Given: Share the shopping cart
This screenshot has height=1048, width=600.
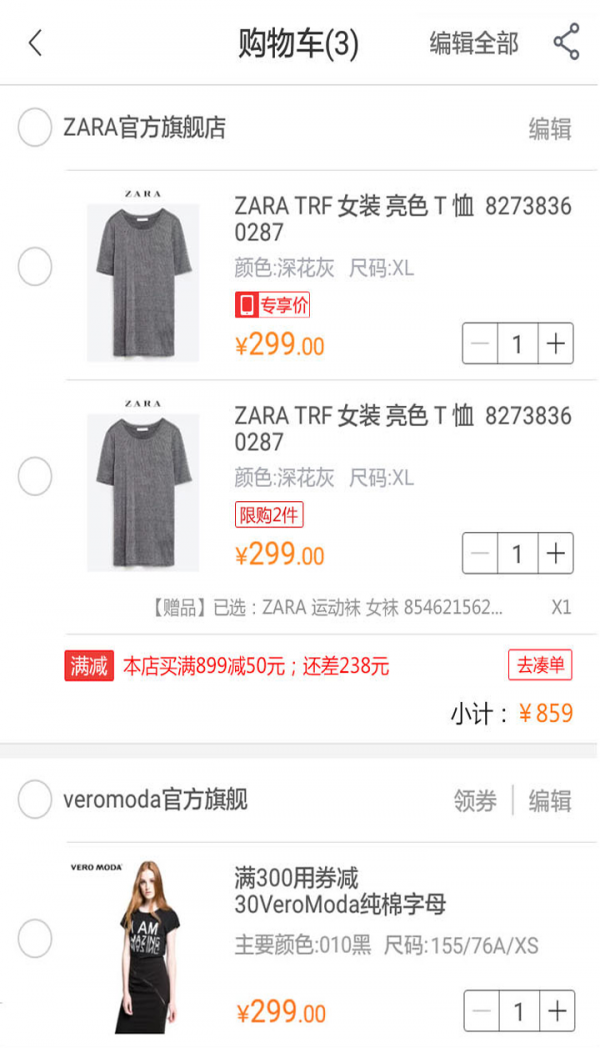Looking at the screenshot, I should point(566,43).
